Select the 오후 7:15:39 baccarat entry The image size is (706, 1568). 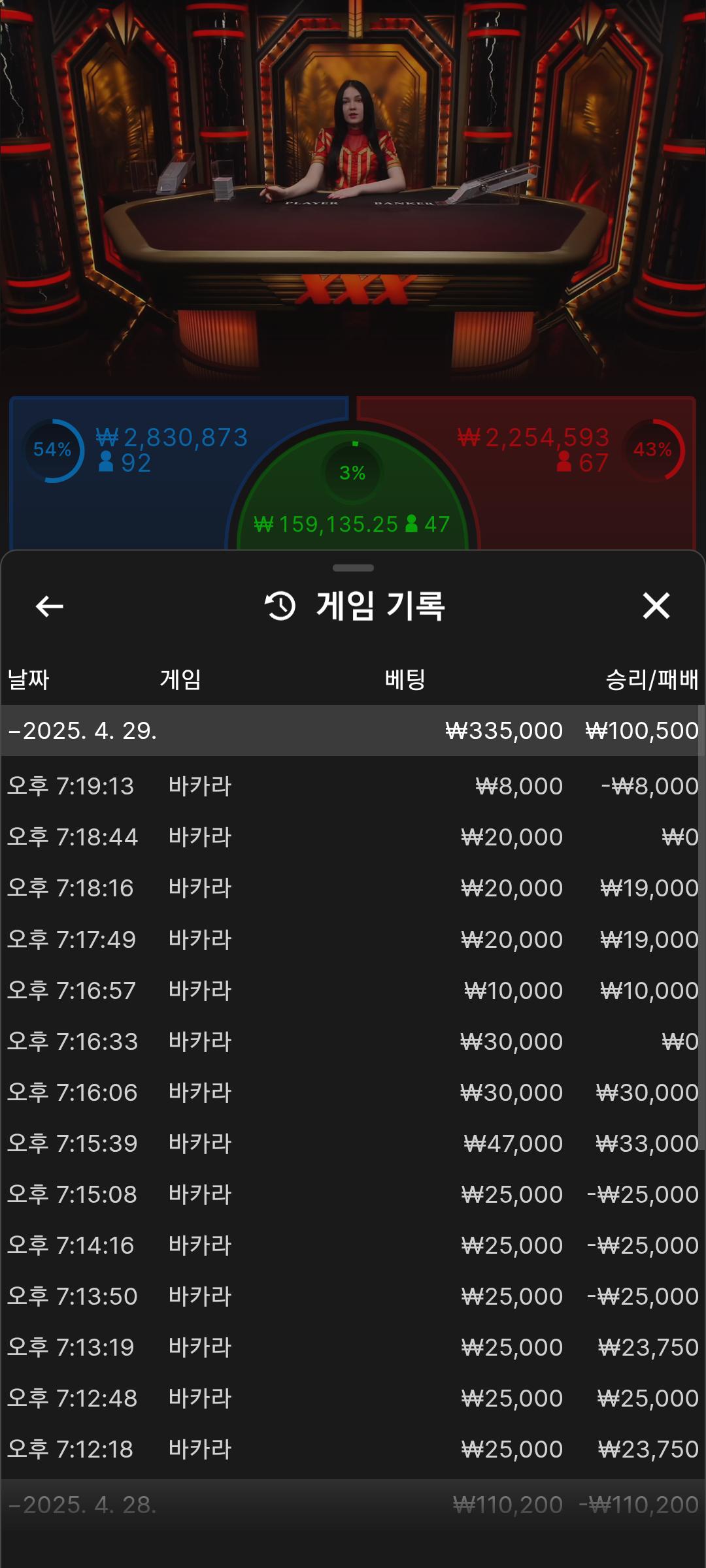tap(353, 1143)
